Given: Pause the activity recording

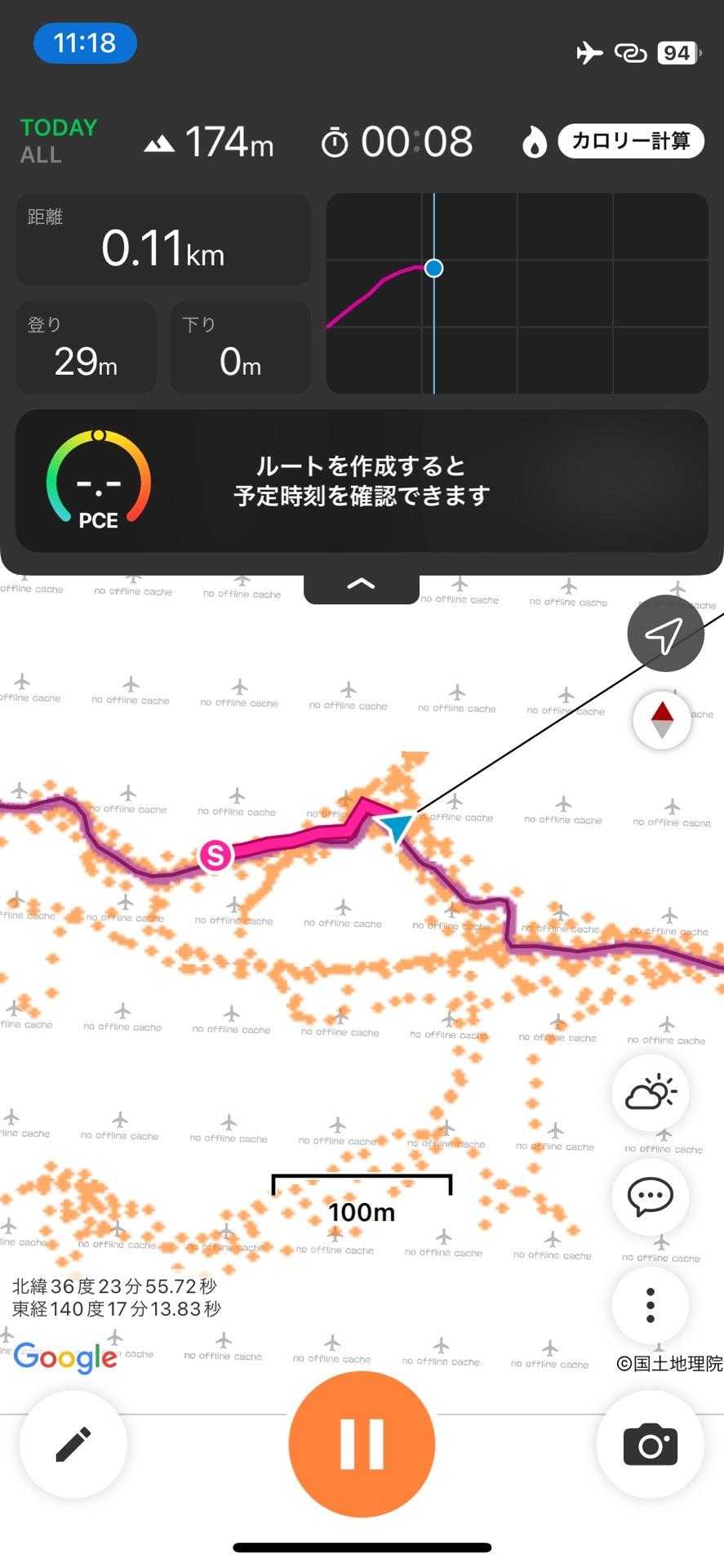Looking at the screenshot, I should [x=362, y=1444].
